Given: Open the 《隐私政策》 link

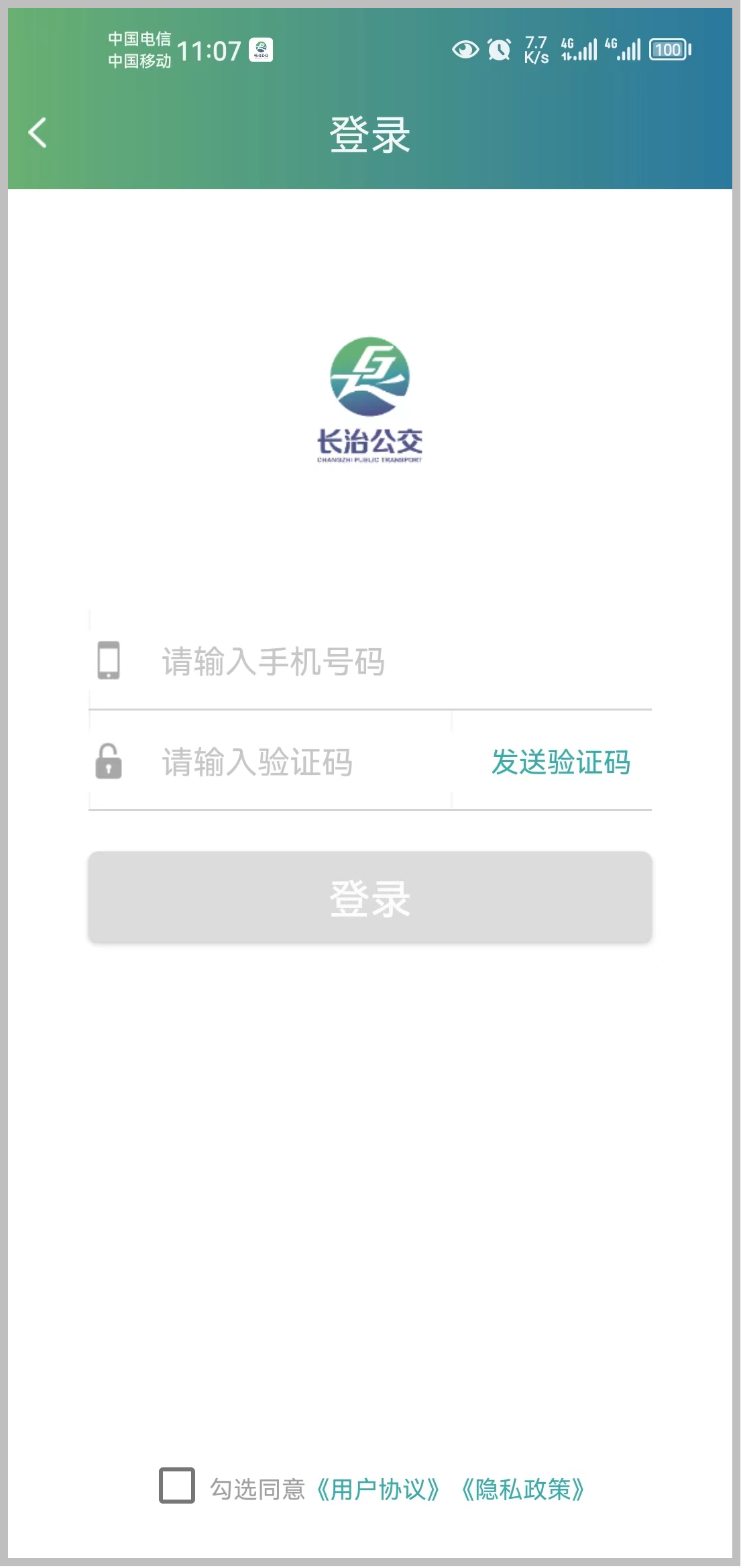Looking at the screenshot, I should tap(523, 1489).
